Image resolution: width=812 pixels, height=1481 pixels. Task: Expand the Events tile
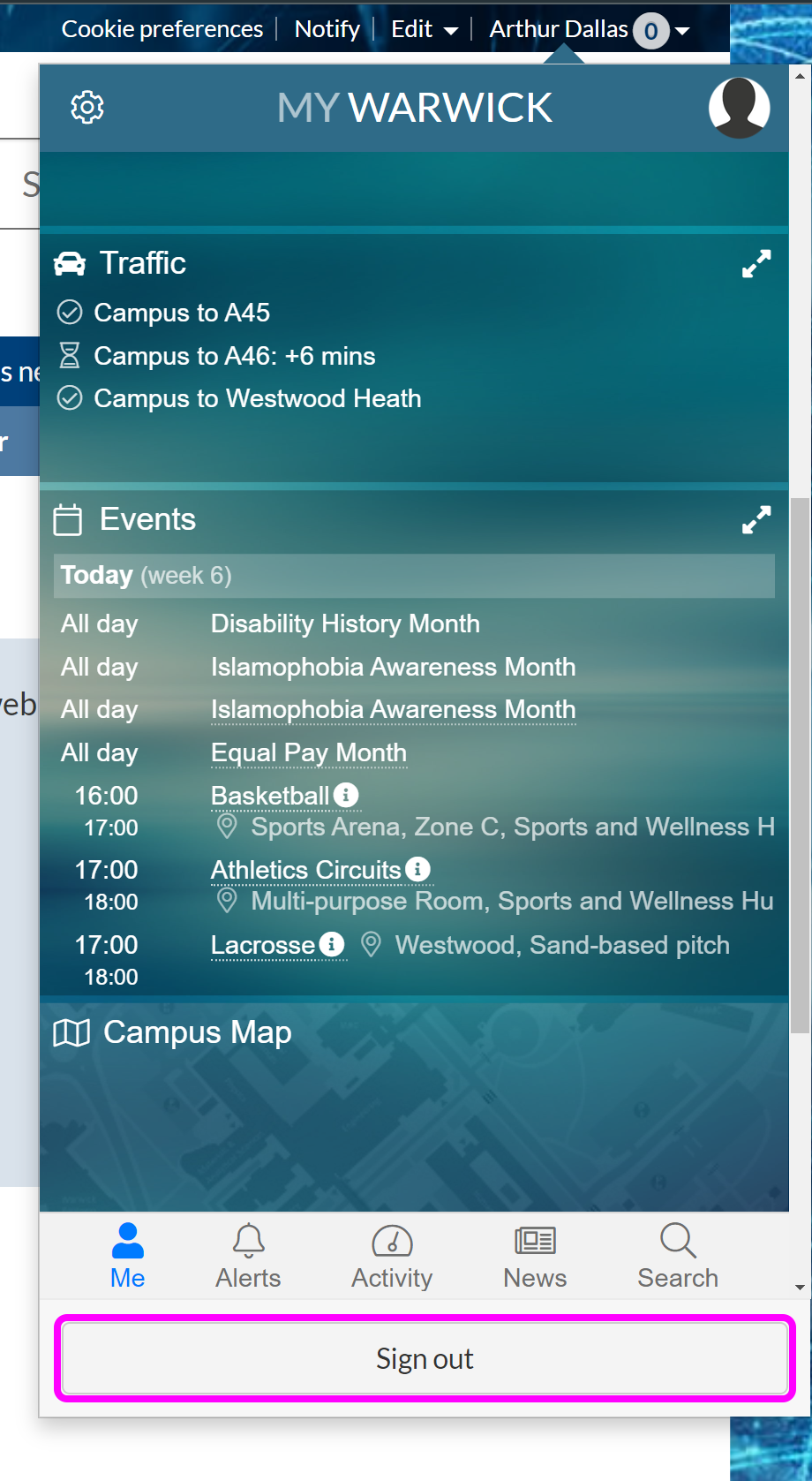click(756, 519)
